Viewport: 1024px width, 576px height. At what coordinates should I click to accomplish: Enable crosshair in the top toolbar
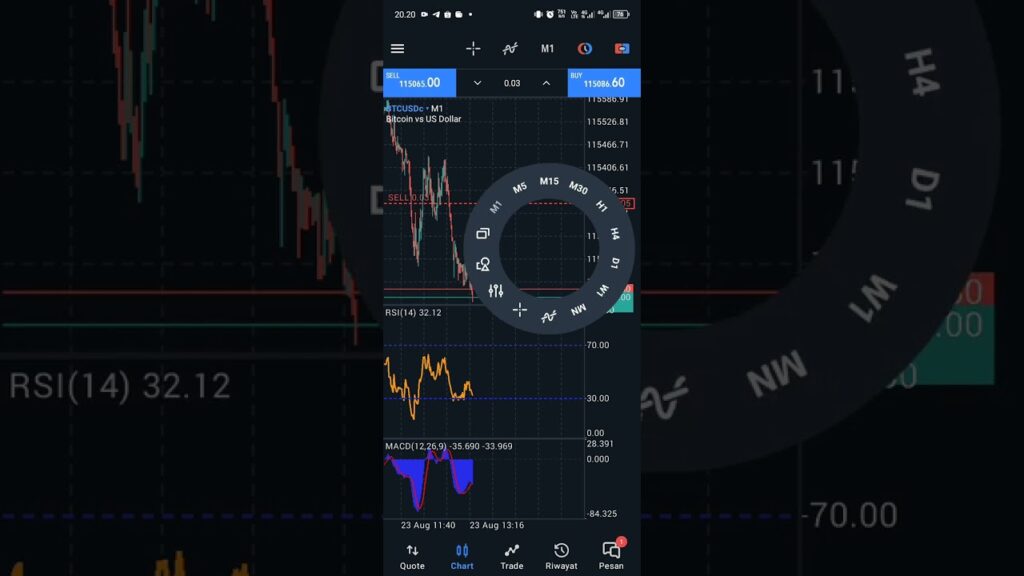pos(473,49)
